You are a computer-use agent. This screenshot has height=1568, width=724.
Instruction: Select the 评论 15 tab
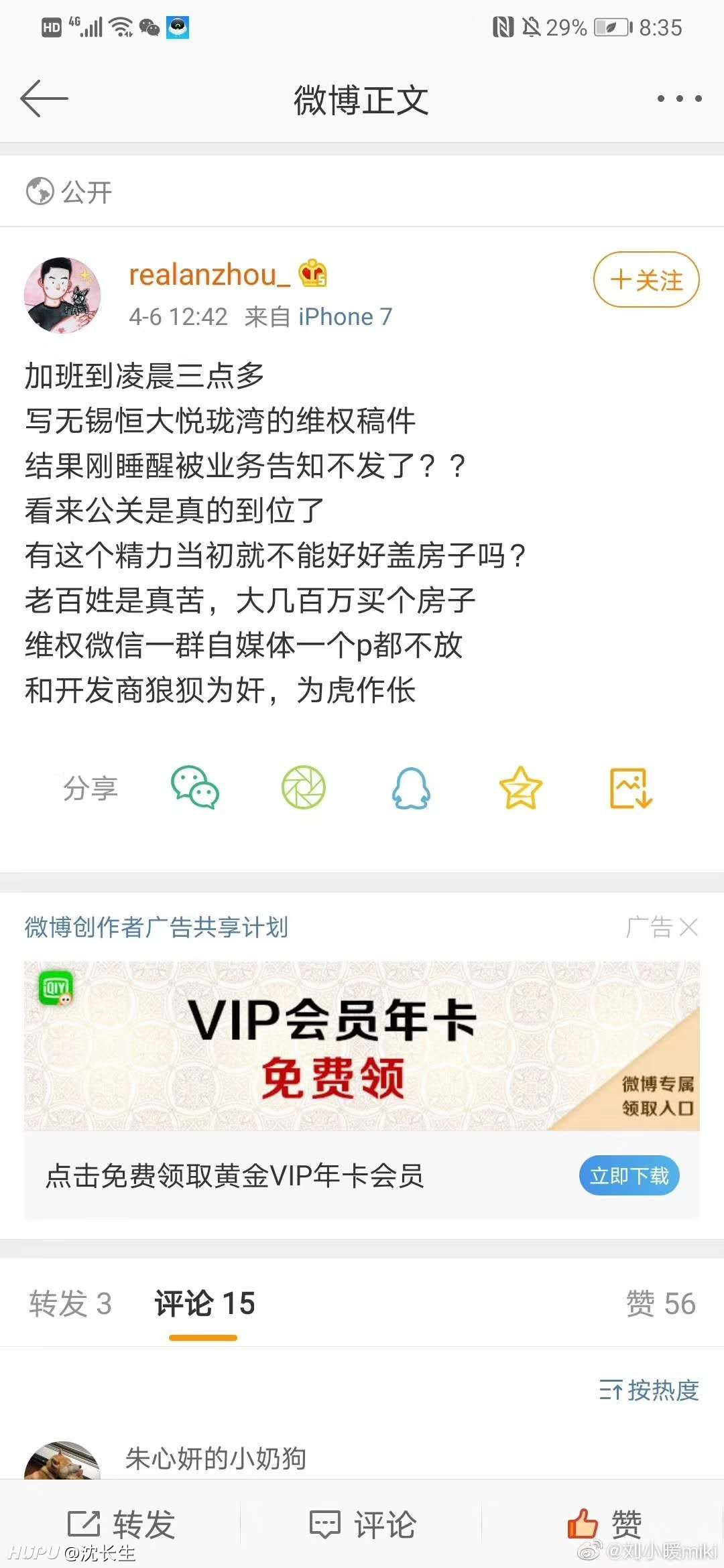click(204, 1304)
